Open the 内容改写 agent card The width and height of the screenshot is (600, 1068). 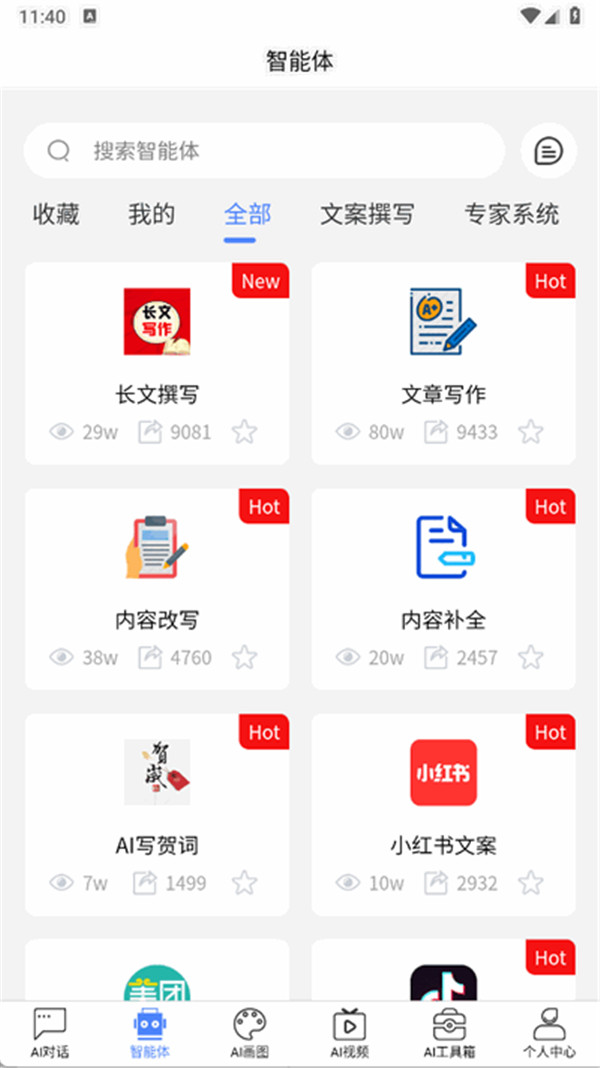click(x=157, y=575)
